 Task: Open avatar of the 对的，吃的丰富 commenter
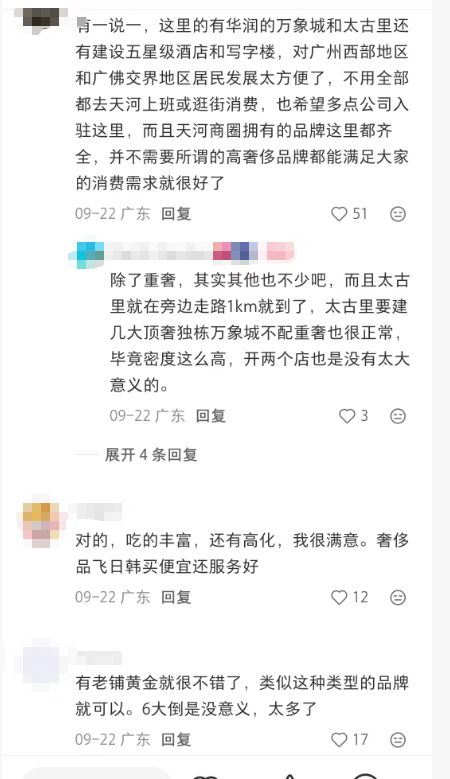coord(41,521)
